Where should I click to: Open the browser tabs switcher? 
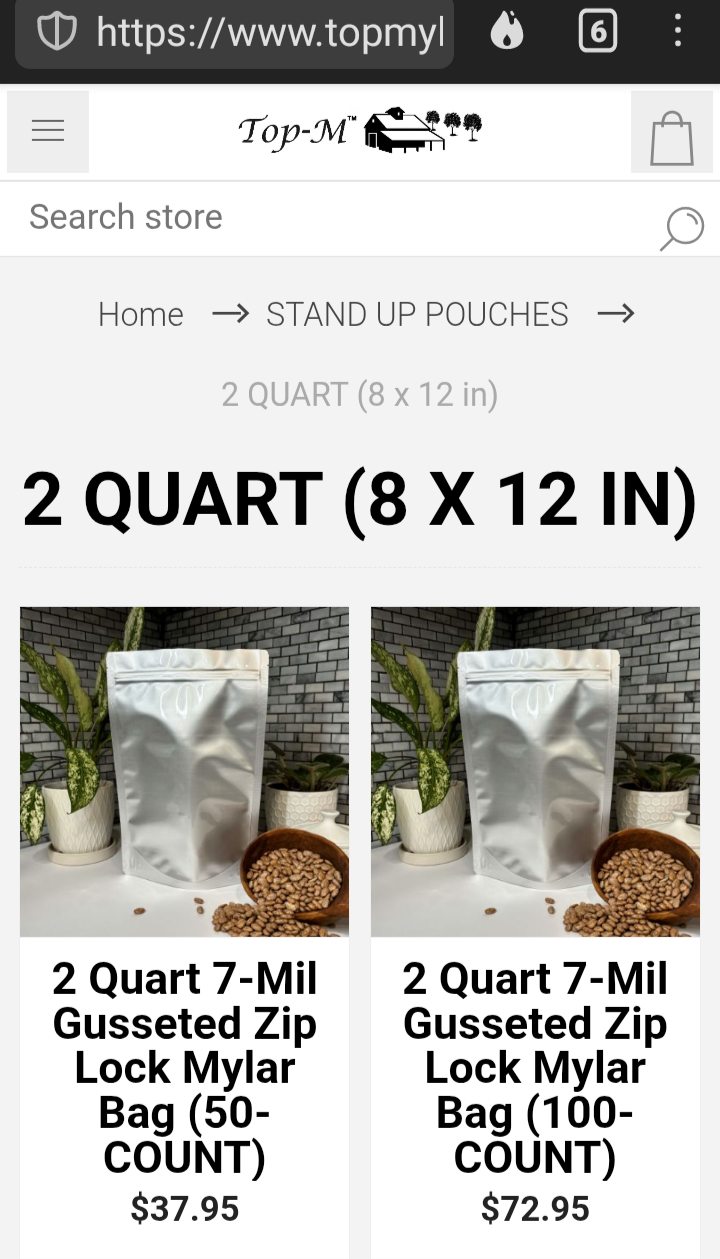[x=597, y=33]
